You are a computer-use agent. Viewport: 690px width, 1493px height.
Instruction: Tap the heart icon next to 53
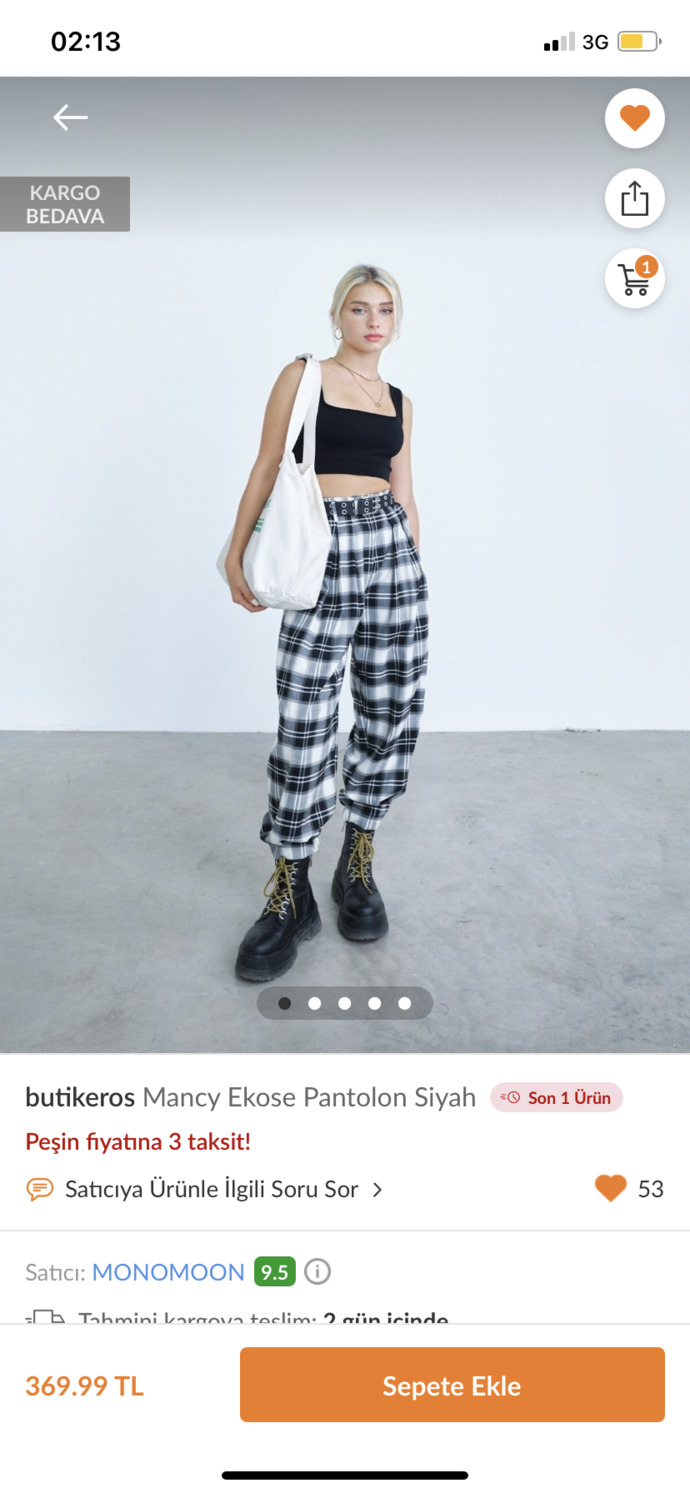(x=610, y=1189)
